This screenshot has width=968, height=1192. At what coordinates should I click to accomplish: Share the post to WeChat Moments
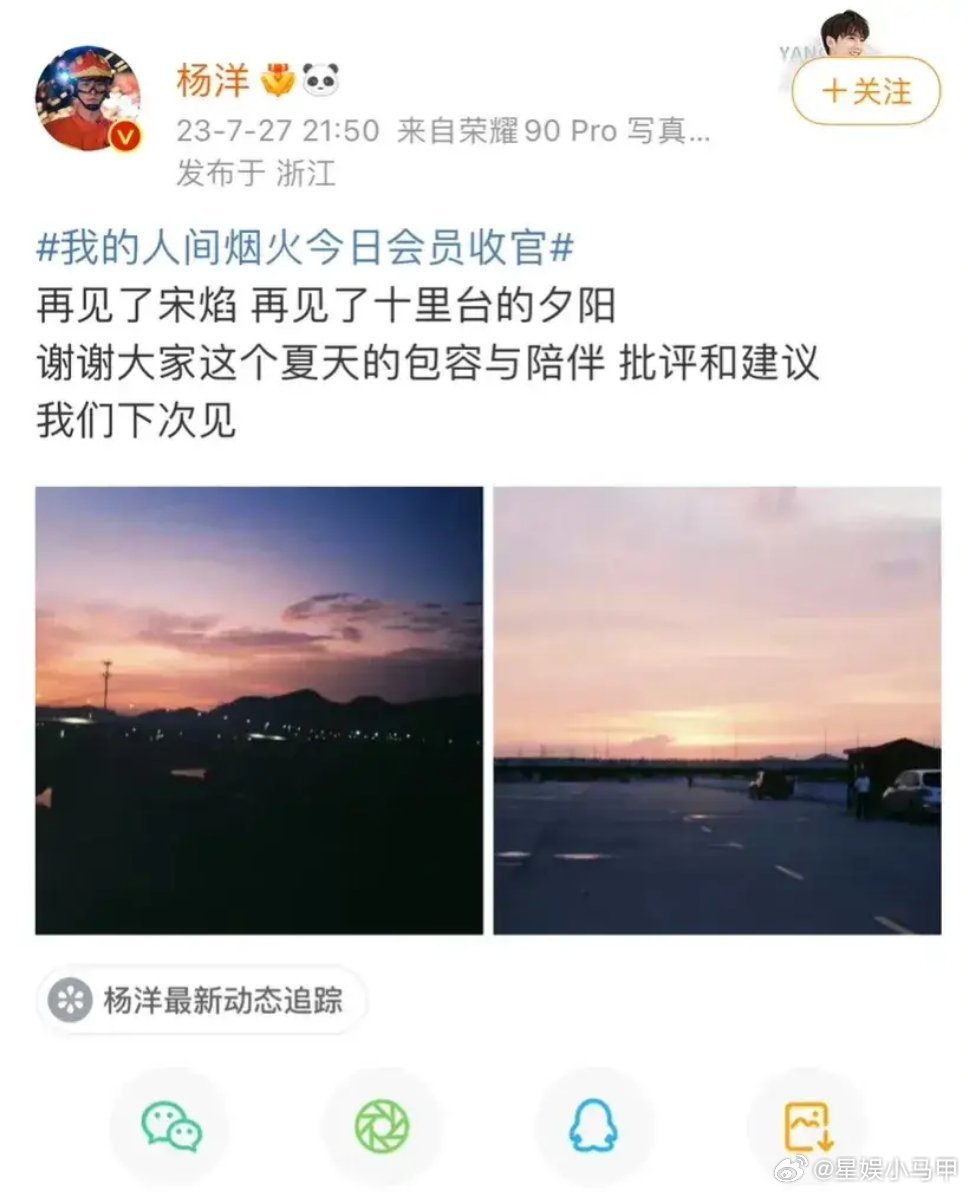tap(382, 1126)
